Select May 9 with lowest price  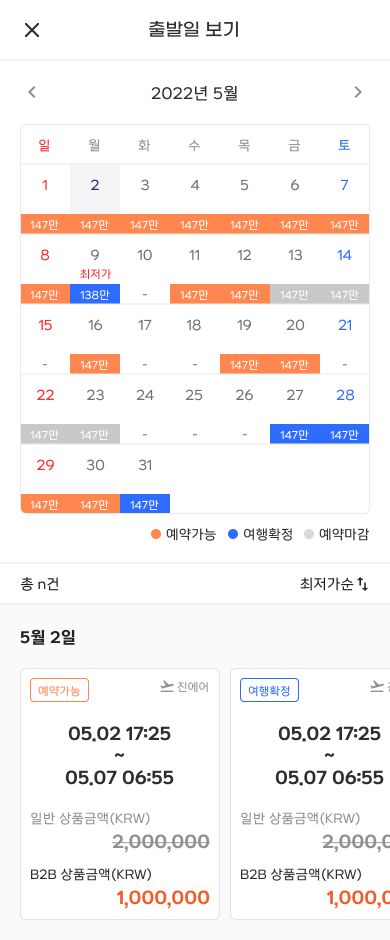coord(95,269)
